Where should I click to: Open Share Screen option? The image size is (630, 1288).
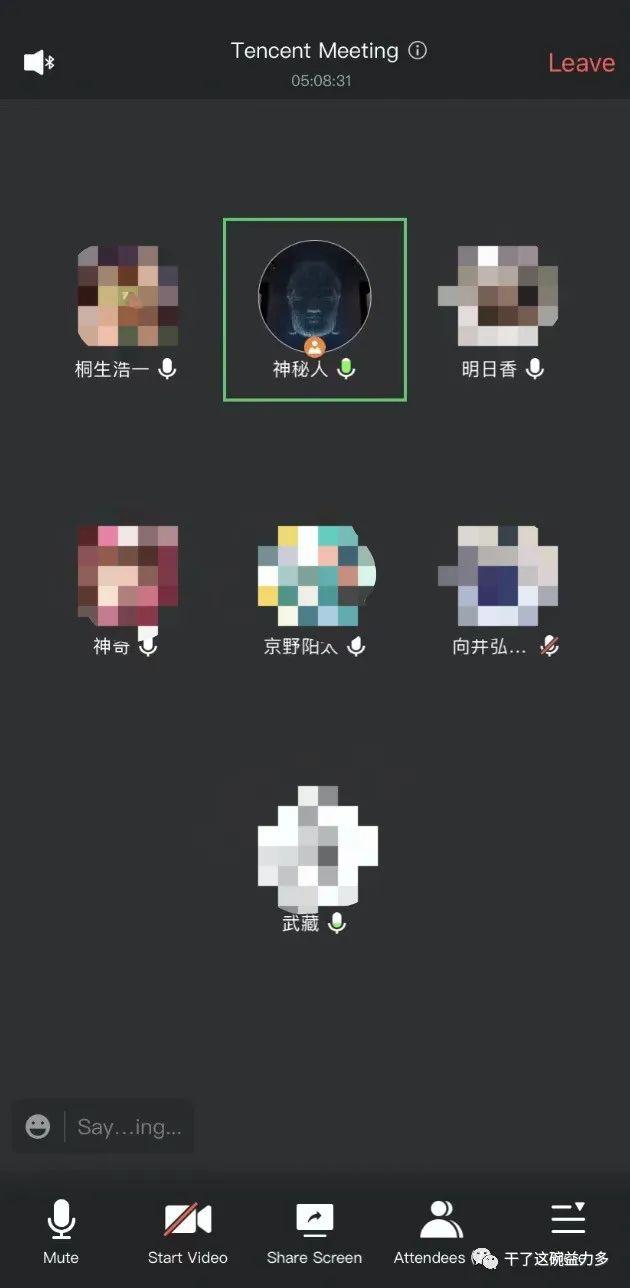314,1231
